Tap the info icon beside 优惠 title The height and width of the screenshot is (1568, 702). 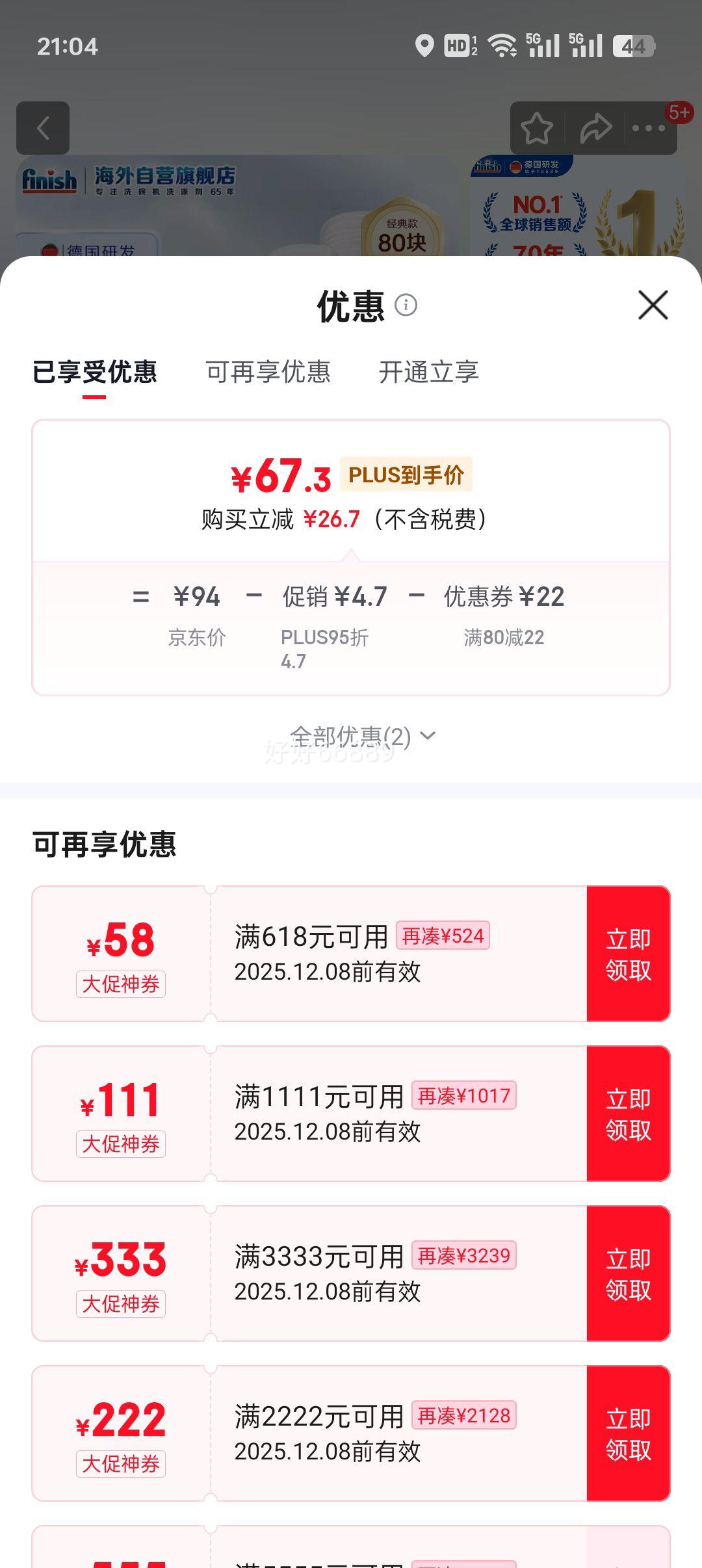tap(406, 306)
